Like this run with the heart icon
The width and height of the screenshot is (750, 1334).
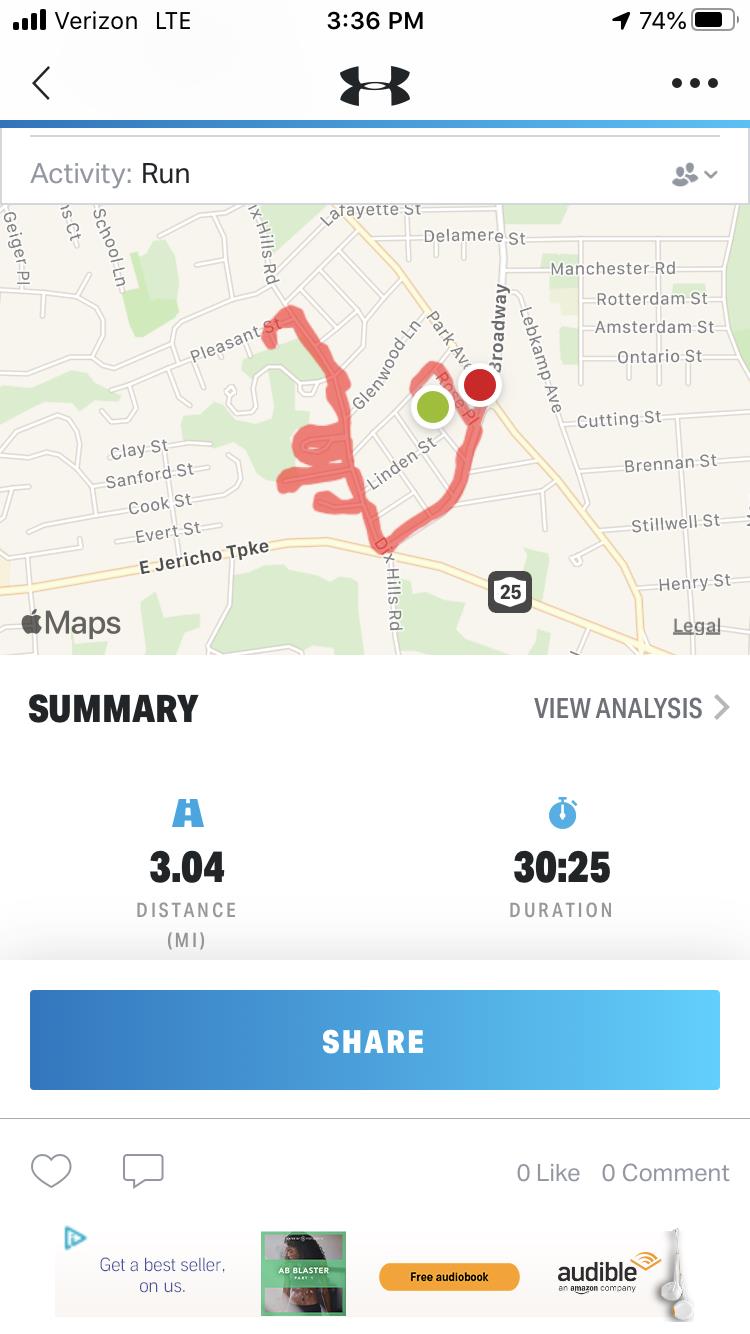[51, 1171]
